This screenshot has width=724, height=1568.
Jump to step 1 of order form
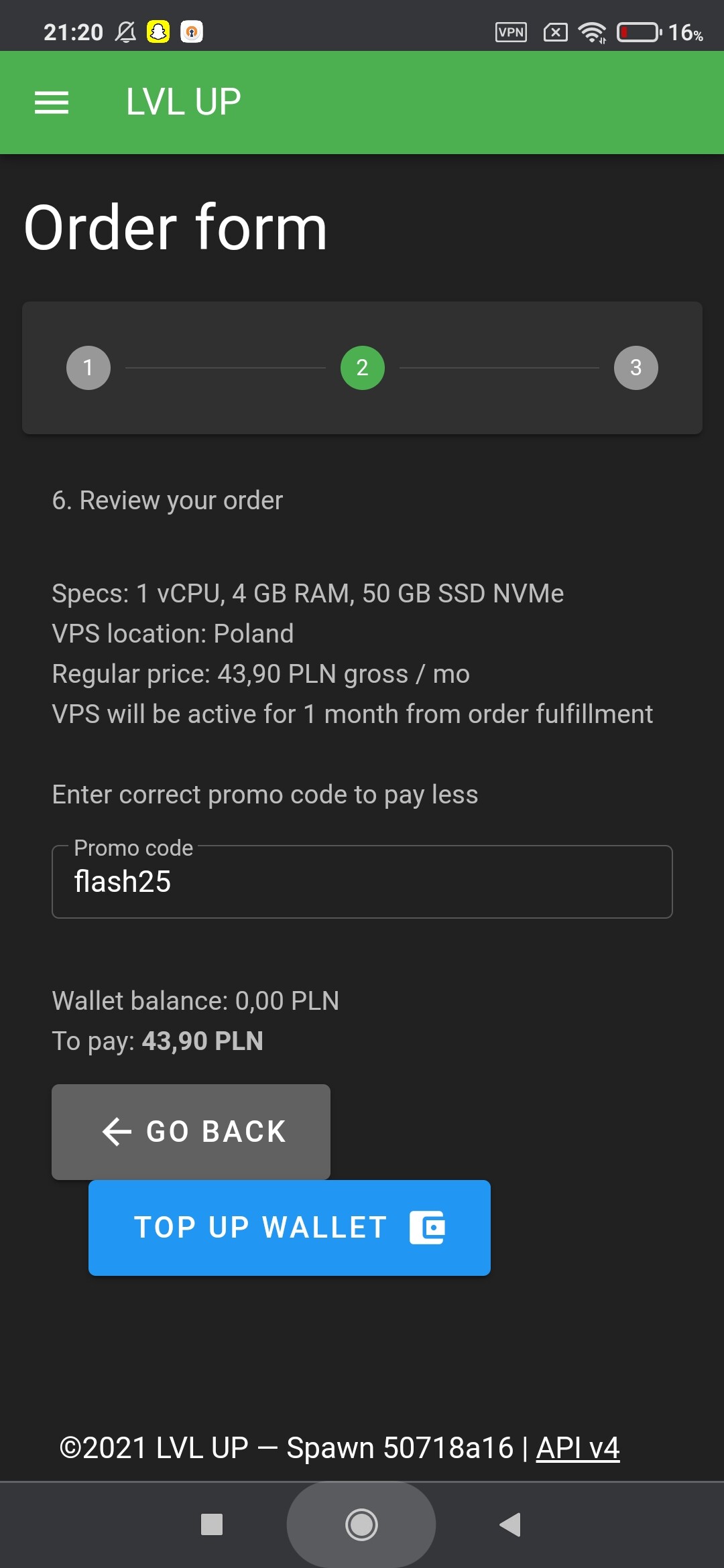point(88,368)
